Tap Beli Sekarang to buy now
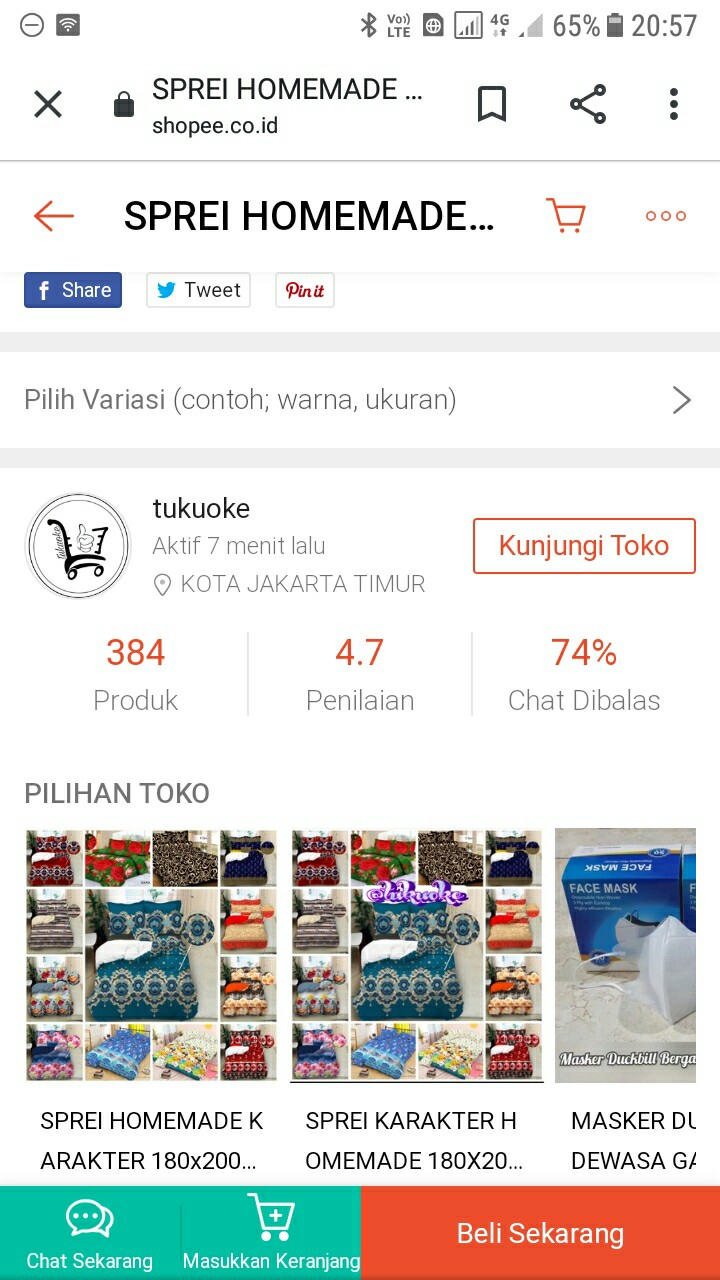The image size is (720, 1280). pyautogui.click(x=540, y=1233)
